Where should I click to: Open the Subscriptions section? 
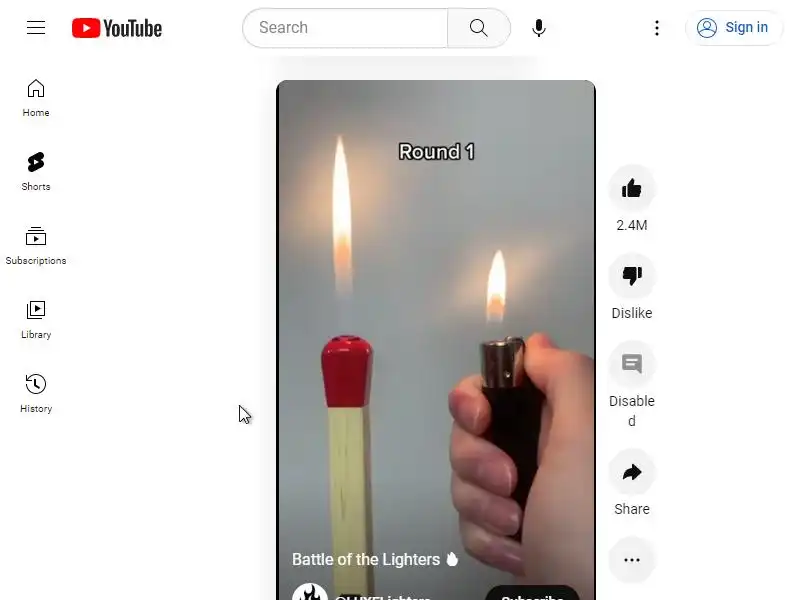coord(36,245)
